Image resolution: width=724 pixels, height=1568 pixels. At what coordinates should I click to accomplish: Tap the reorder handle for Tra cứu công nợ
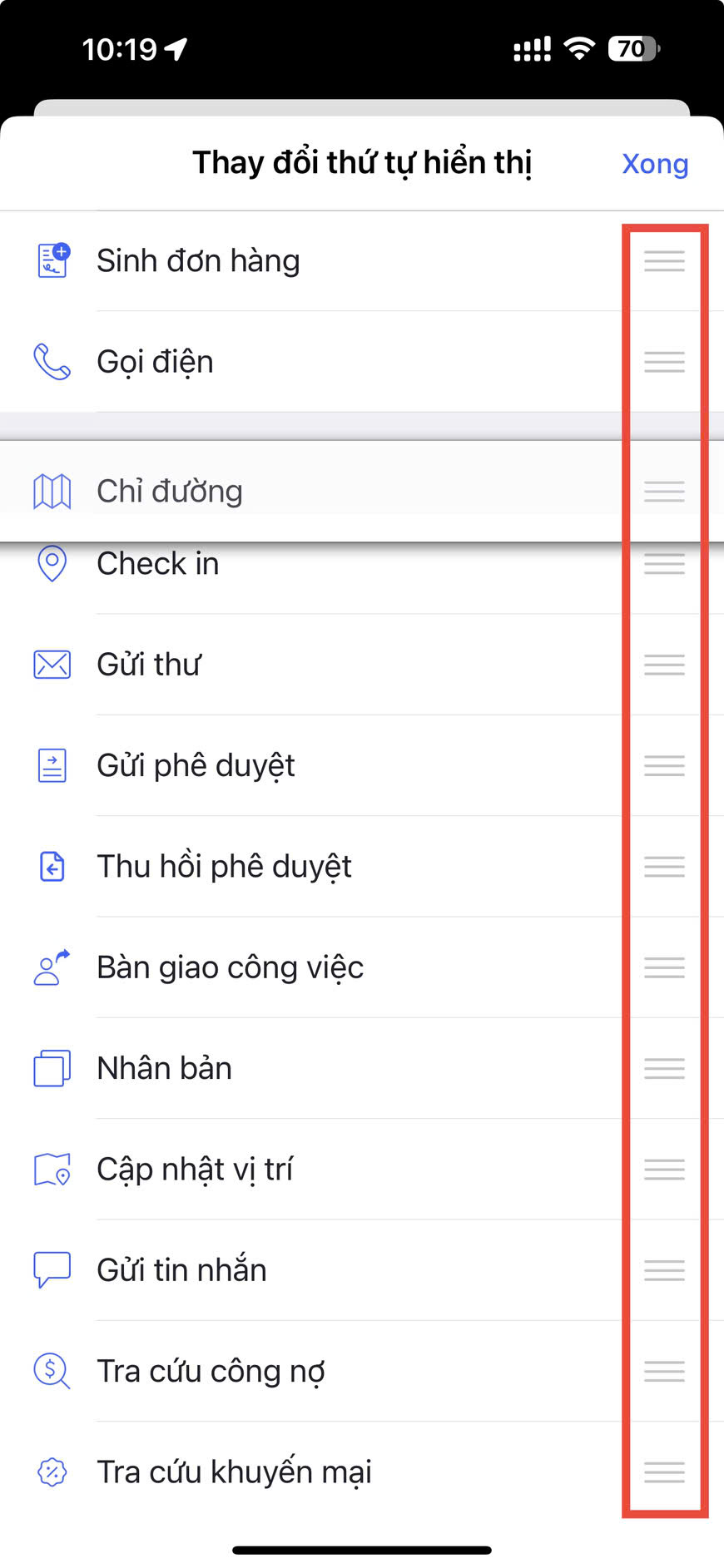[664, 1371]
